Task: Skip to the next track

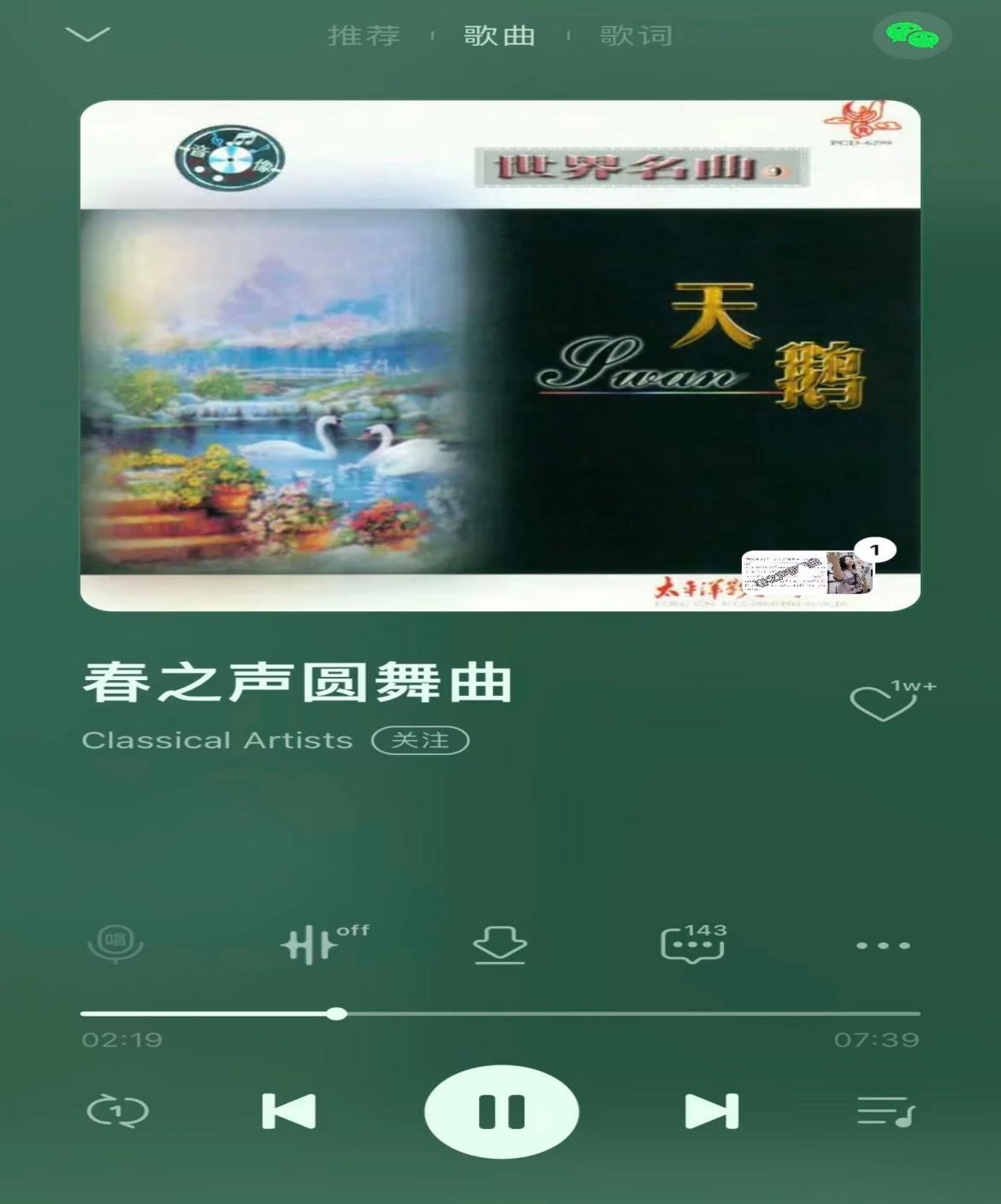Action: (711, 1112)
